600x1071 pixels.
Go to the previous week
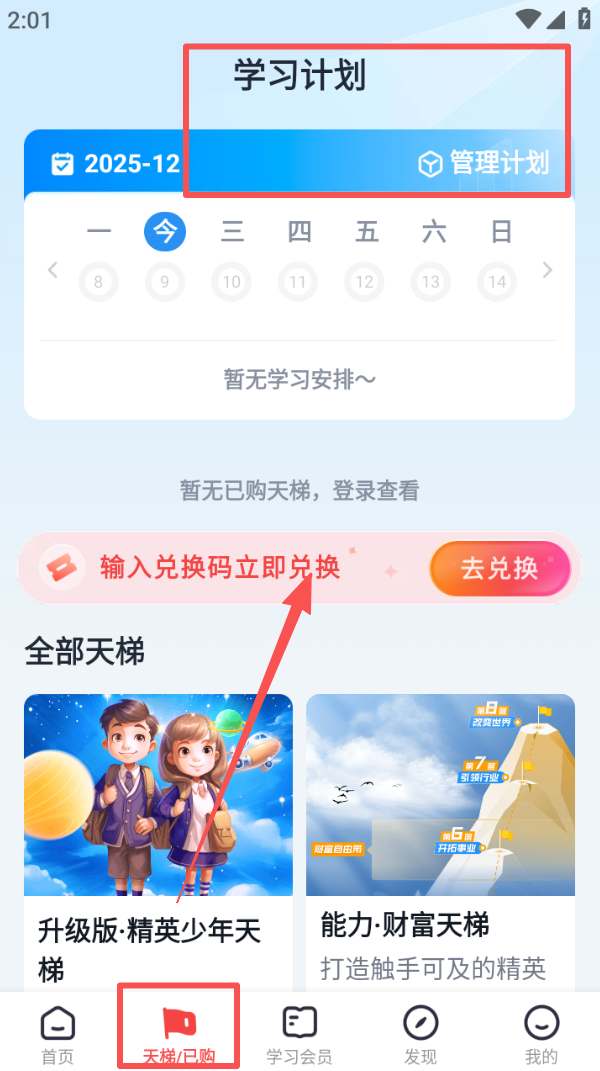click(54, 270)
